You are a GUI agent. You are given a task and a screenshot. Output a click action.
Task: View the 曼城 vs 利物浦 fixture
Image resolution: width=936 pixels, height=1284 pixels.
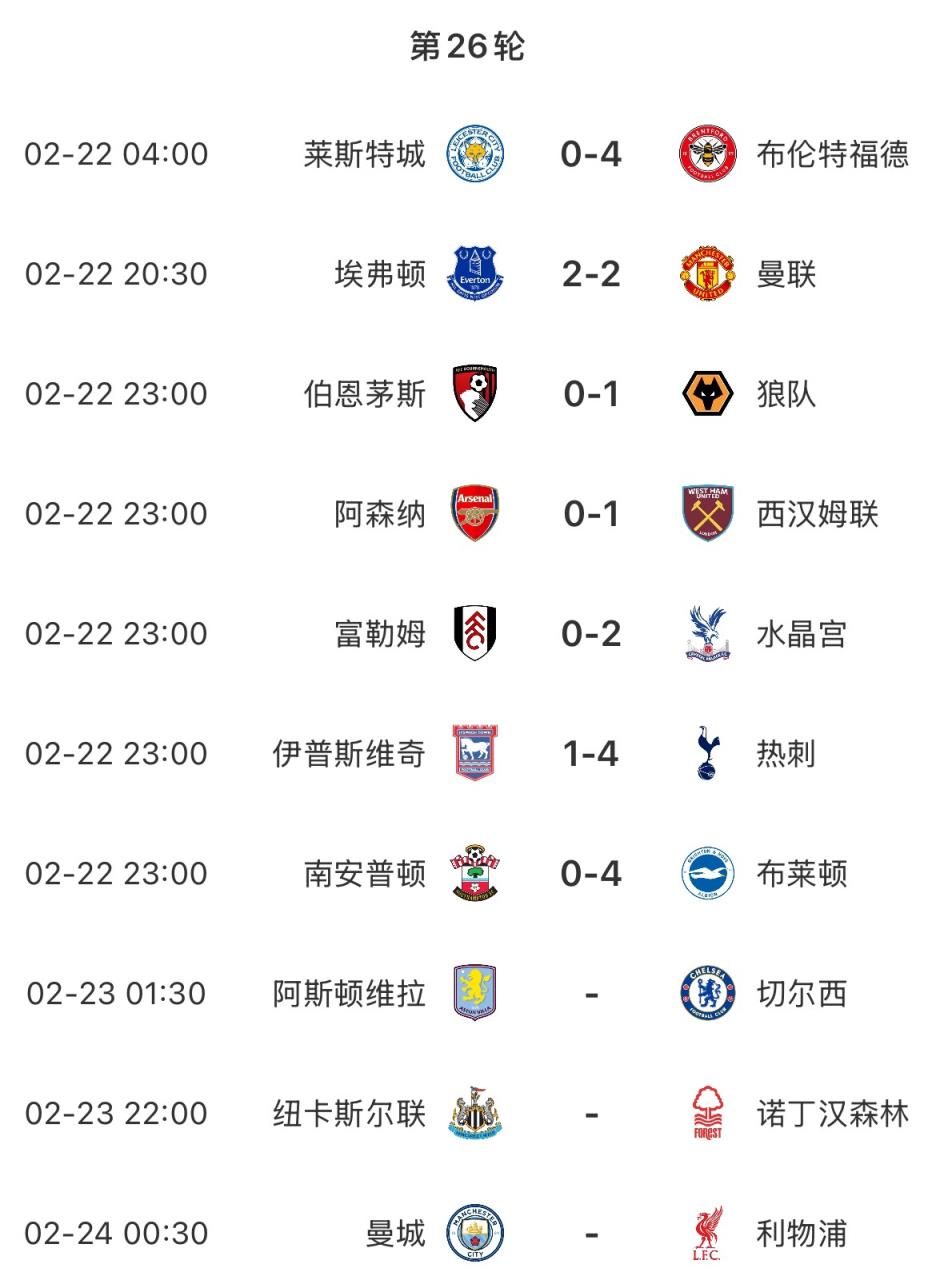coord(590,1234)
